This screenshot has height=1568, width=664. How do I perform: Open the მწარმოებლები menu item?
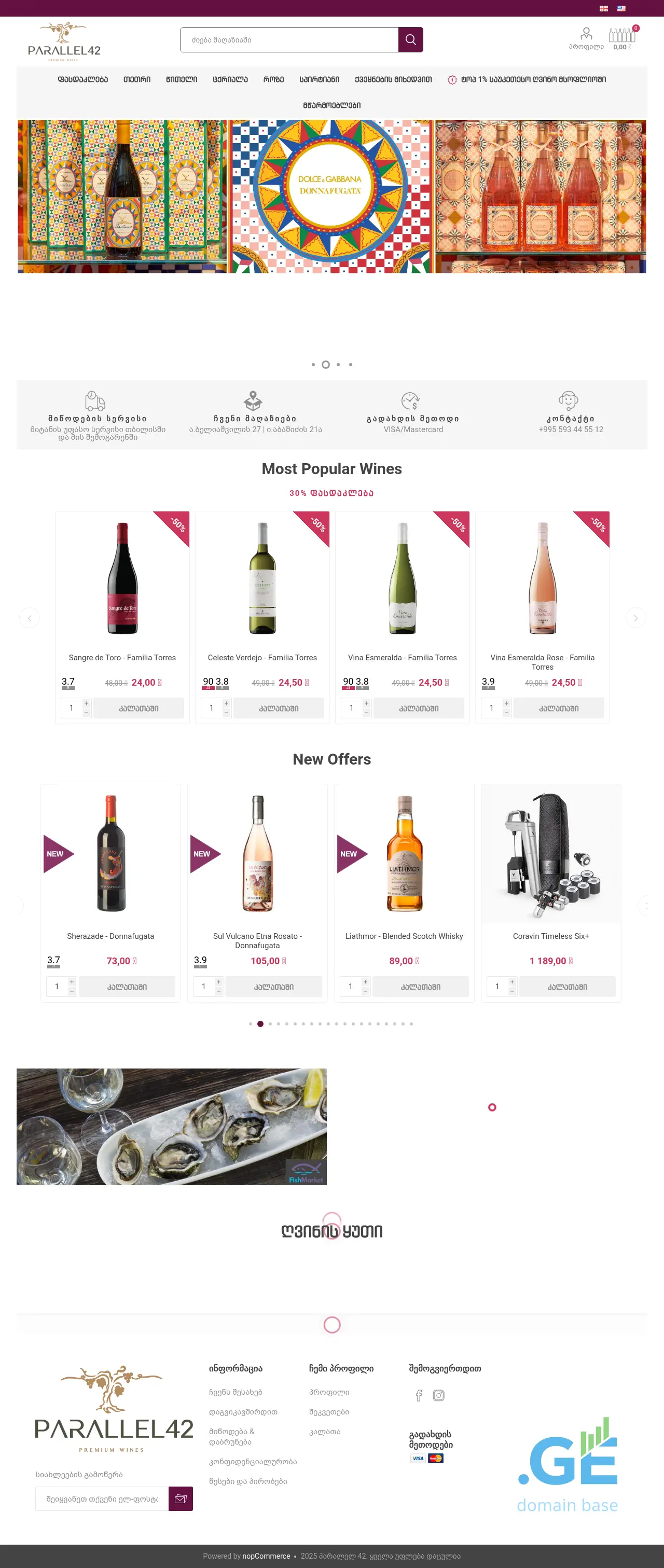pos(331,105)
